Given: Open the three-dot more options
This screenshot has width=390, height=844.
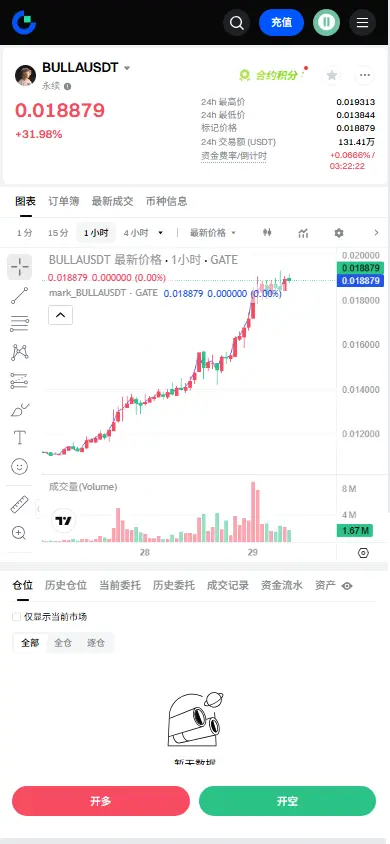Looking at the screenshot, I should tap(365, 75).
